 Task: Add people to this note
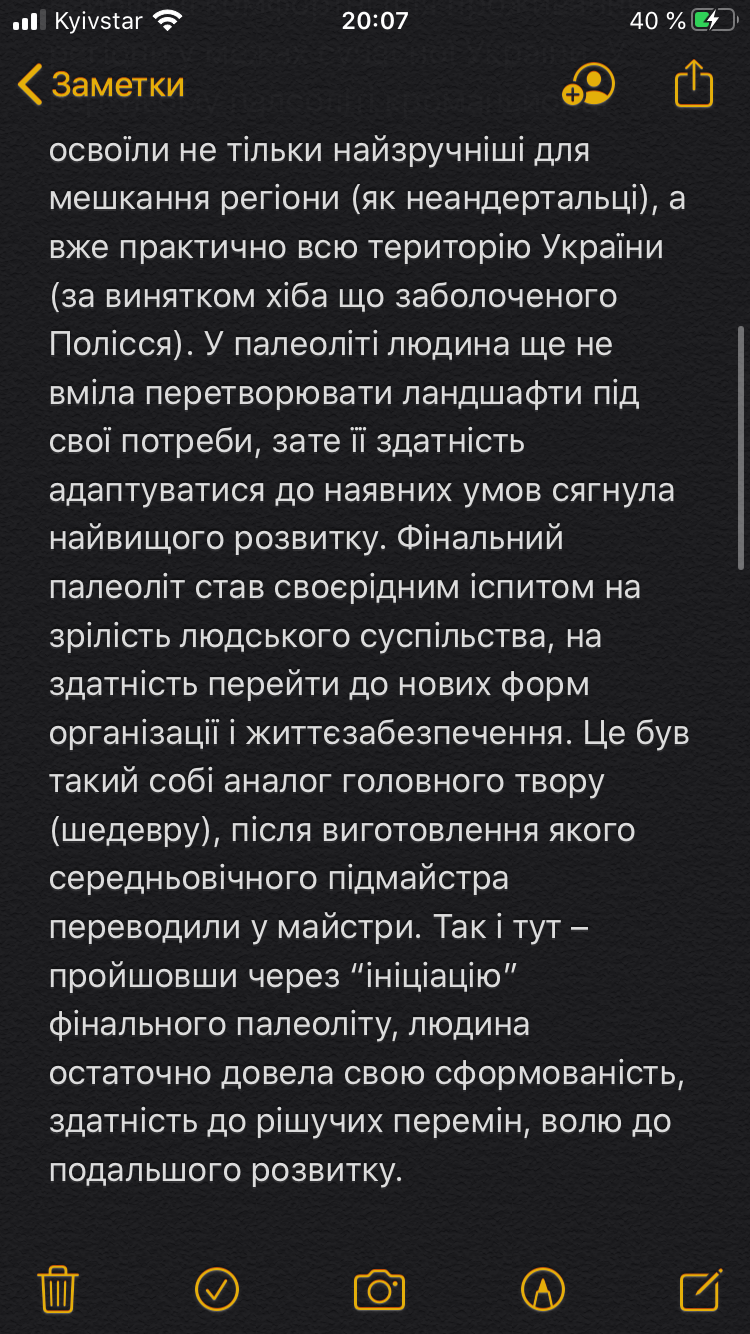[588, 85]
